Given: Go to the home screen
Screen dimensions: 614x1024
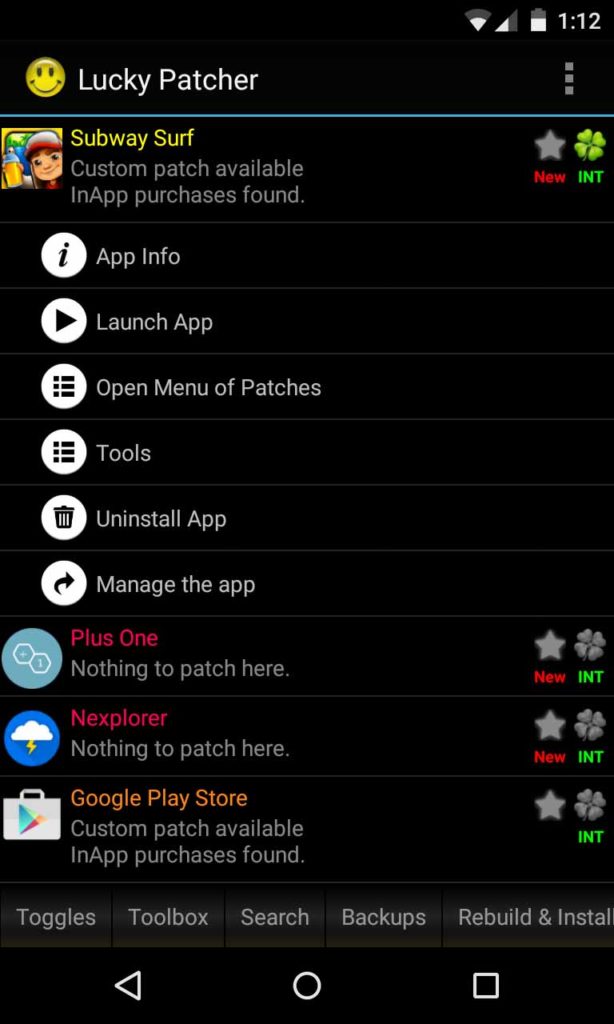Looking at the screenshot, I should 307,985.
